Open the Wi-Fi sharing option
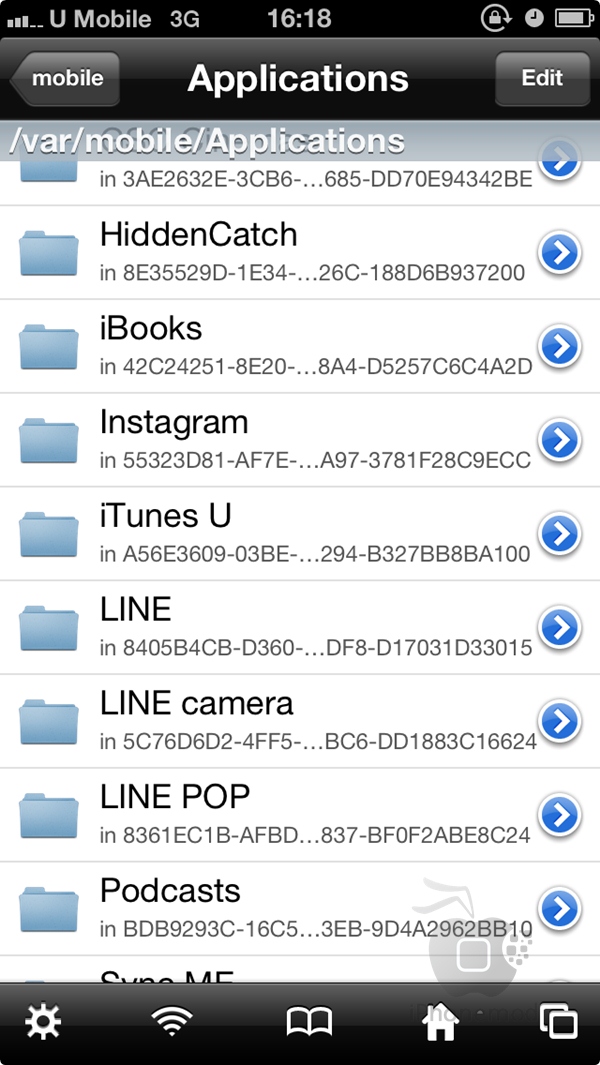 click(171, 1021)
